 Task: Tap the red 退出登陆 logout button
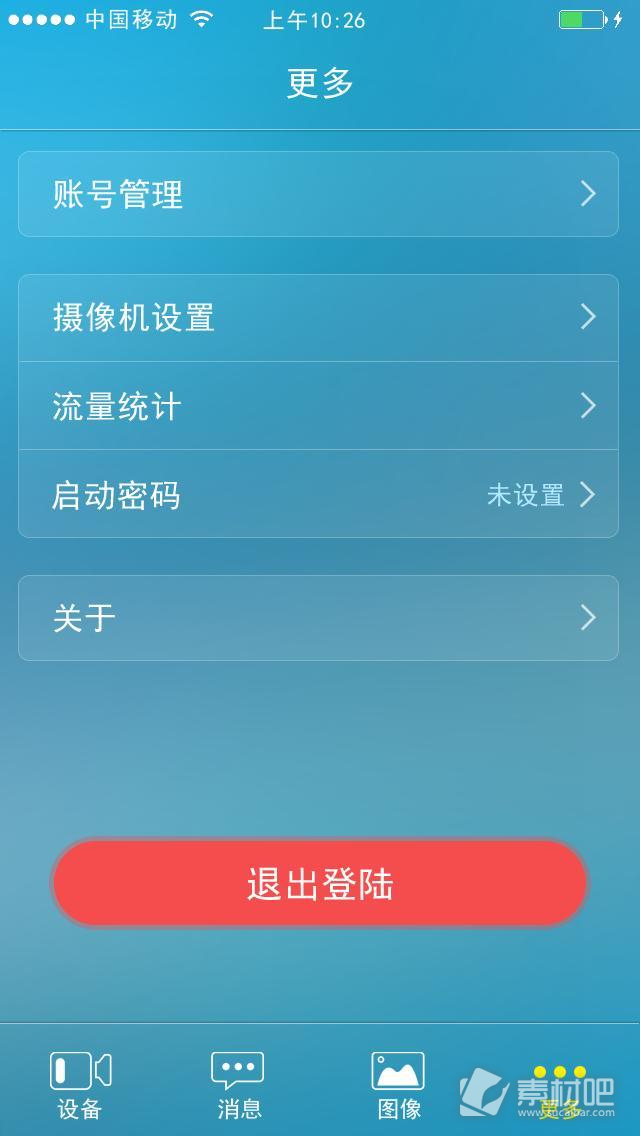(x=320, y=883)
